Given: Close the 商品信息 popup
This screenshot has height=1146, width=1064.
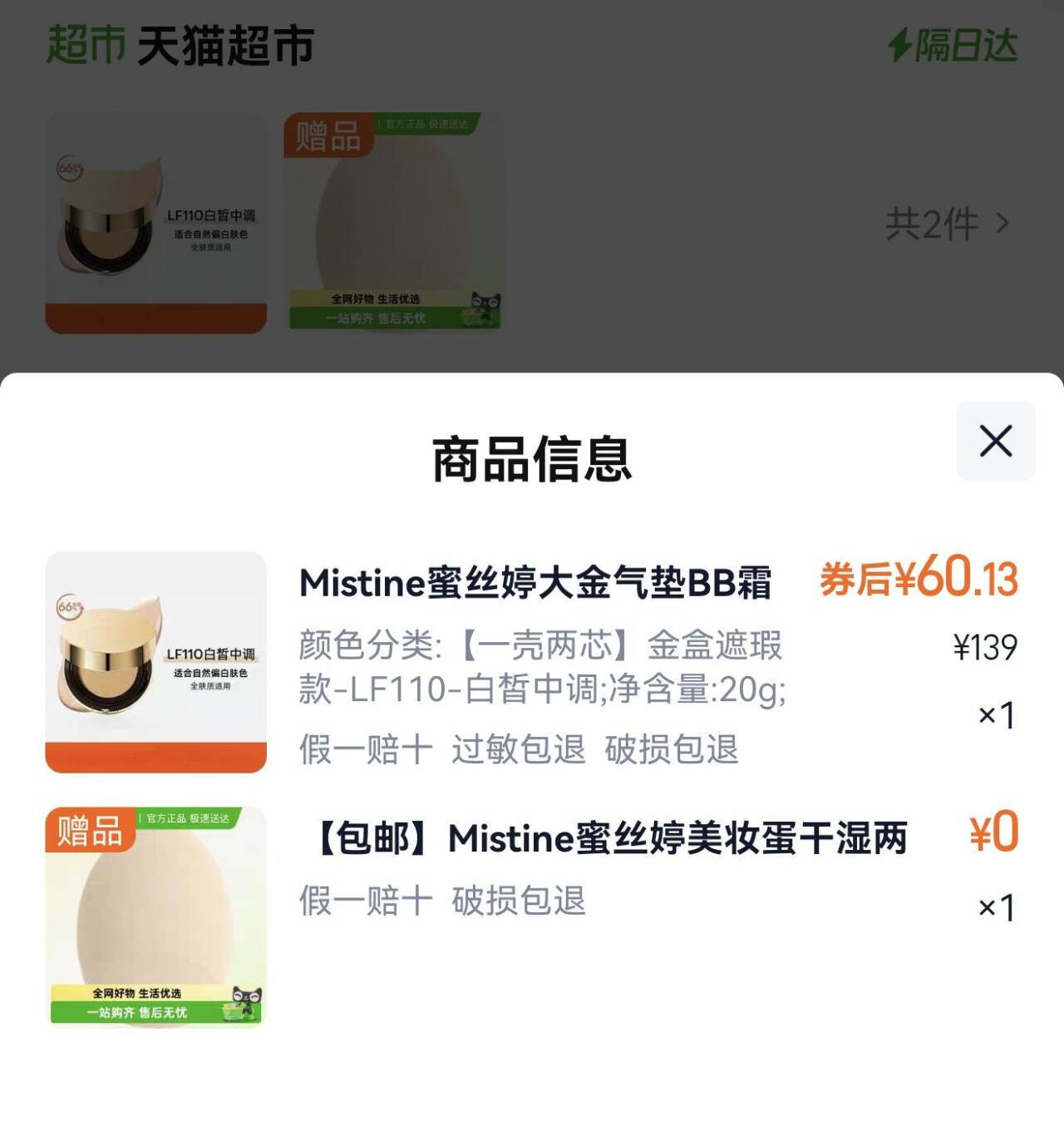Looking at the screenshot, I should 995,441.
